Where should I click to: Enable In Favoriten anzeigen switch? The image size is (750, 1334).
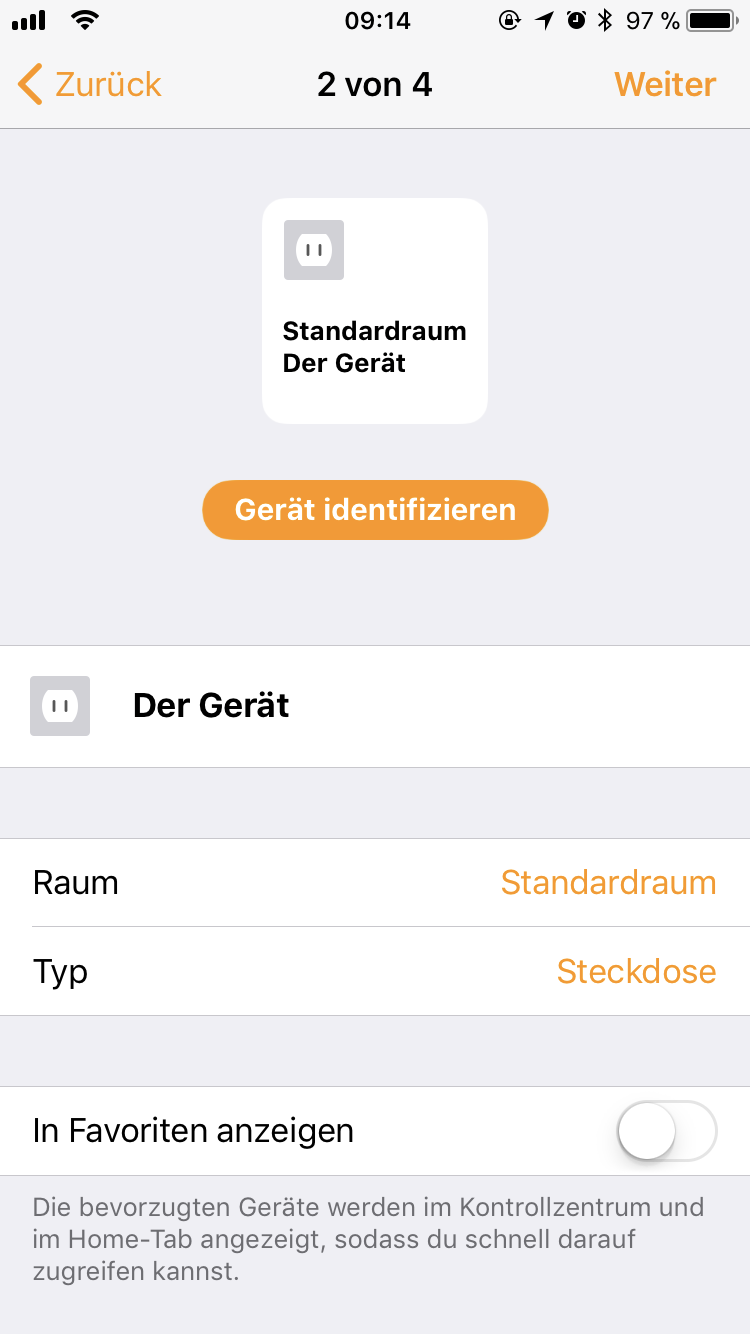667,1131
